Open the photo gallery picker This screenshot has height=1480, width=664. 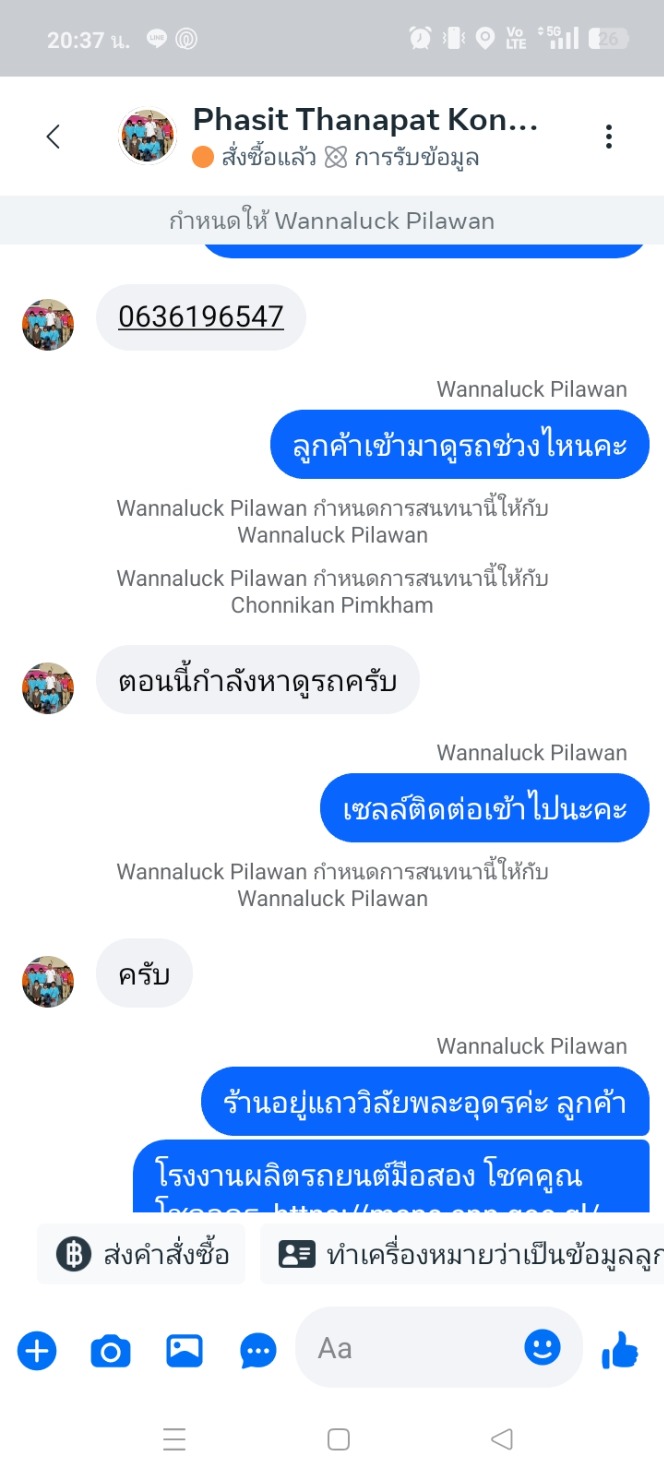[185, 1352]
